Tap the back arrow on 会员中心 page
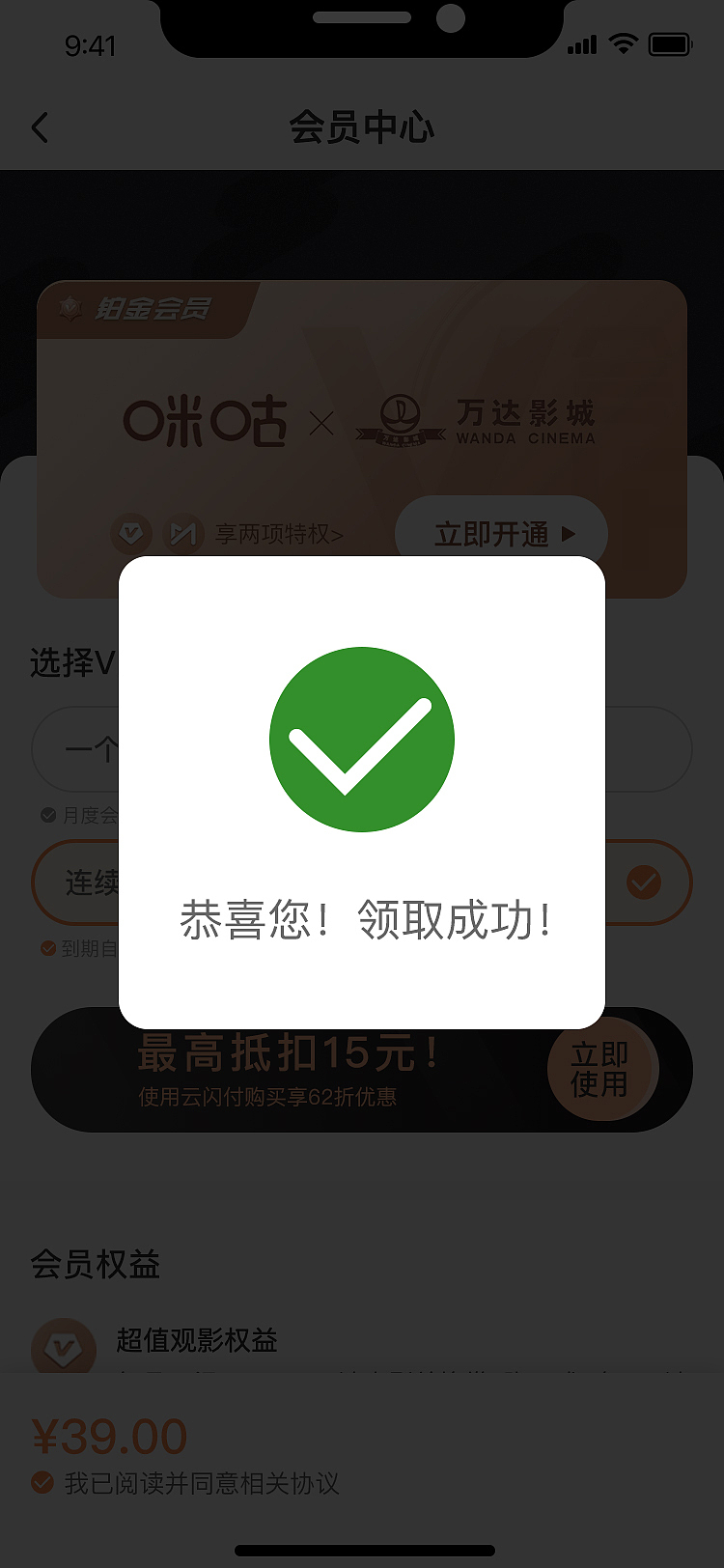This screenshot has height=1568, width=724. (x=41, y=126)
